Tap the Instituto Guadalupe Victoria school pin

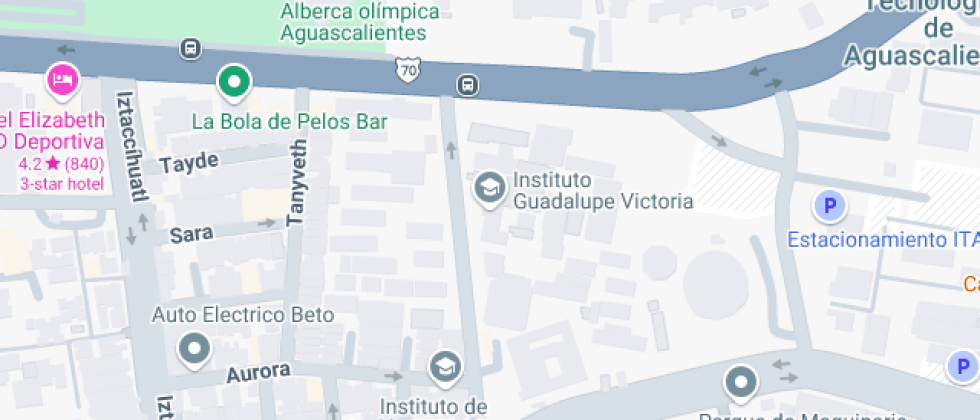coord(489,189)
